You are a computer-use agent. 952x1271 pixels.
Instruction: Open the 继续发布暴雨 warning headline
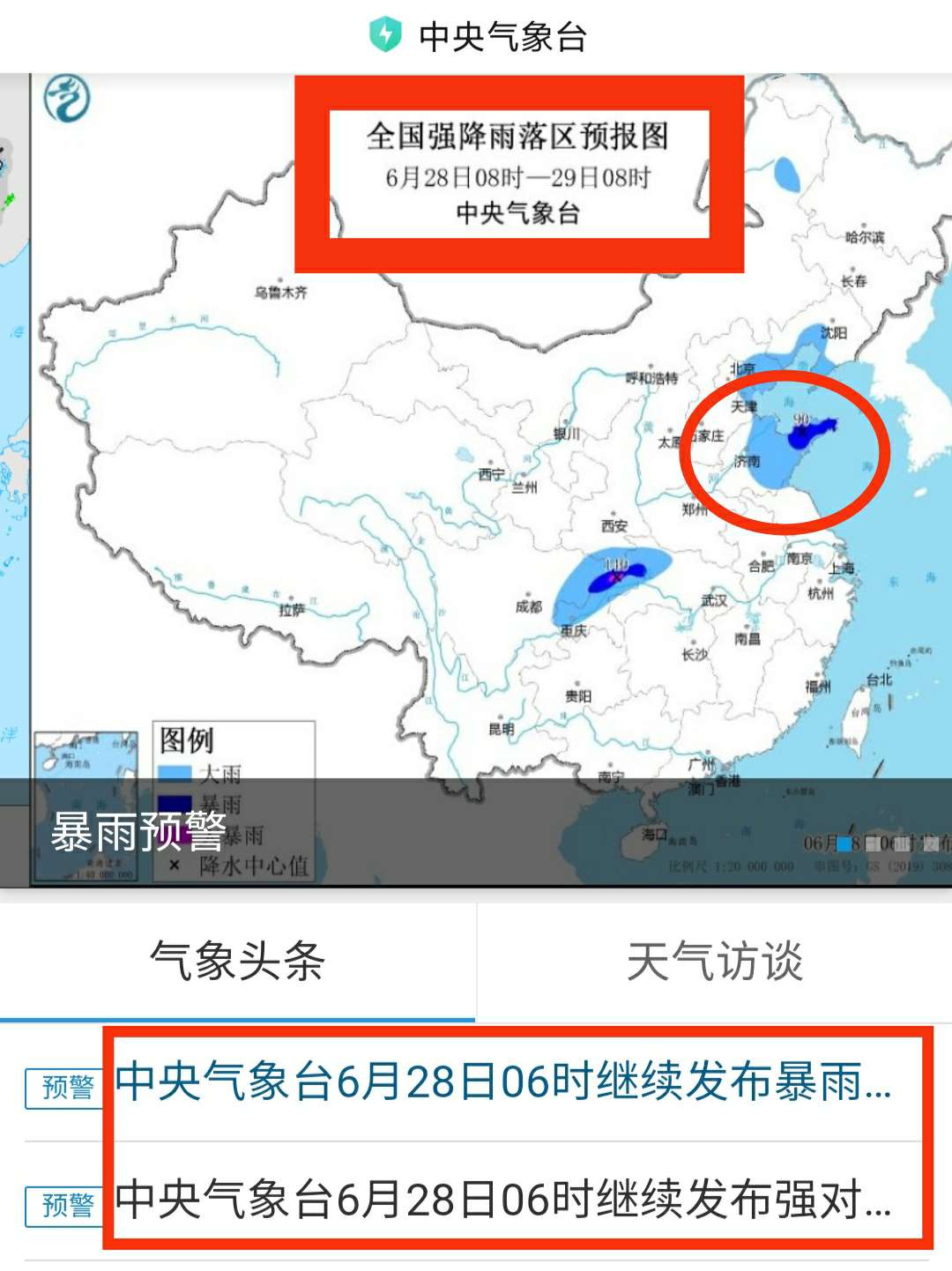[x=503, y=1082]
